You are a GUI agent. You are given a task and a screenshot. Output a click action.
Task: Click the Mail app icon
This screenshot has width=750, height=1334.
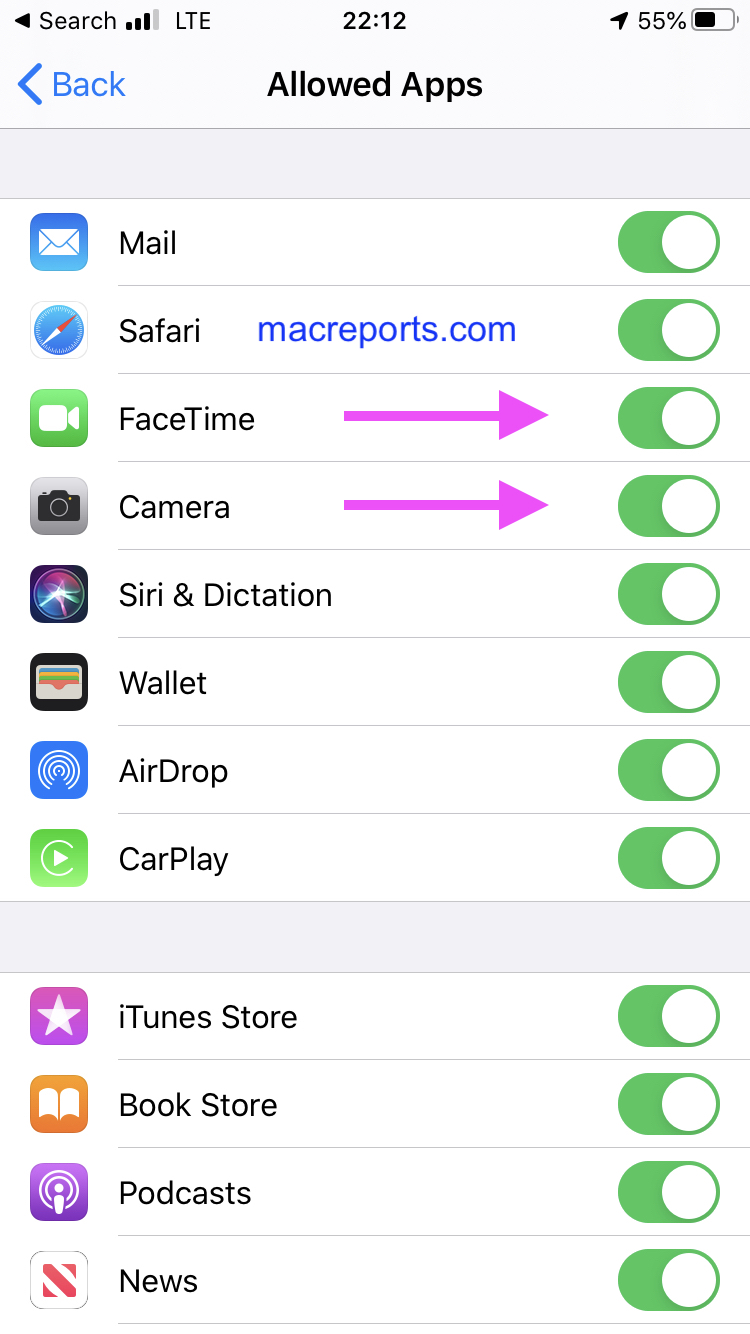pos(58,242)
